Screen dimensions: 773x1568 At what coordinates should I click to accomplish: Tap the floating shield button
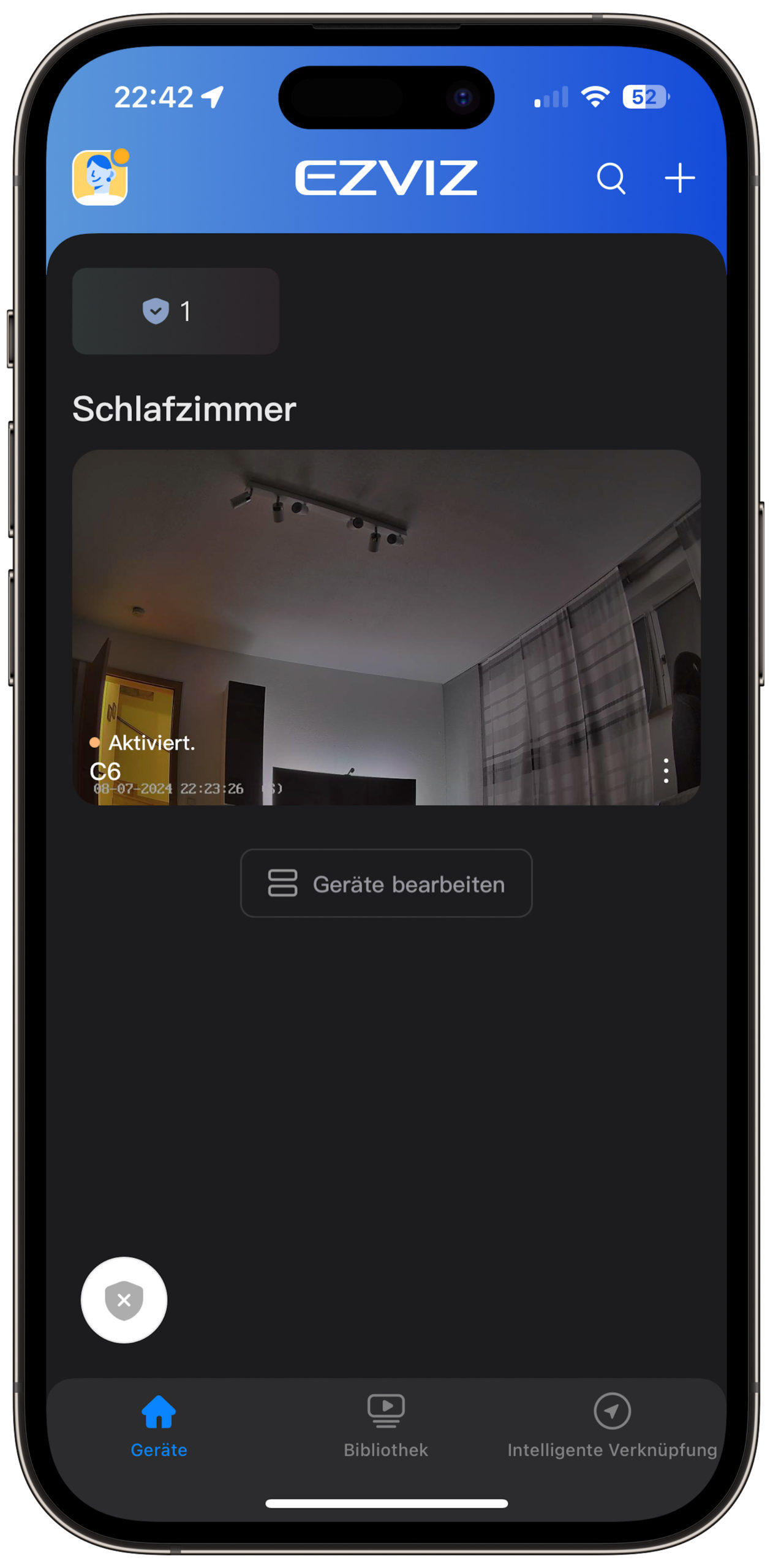tap(124, 1300)
